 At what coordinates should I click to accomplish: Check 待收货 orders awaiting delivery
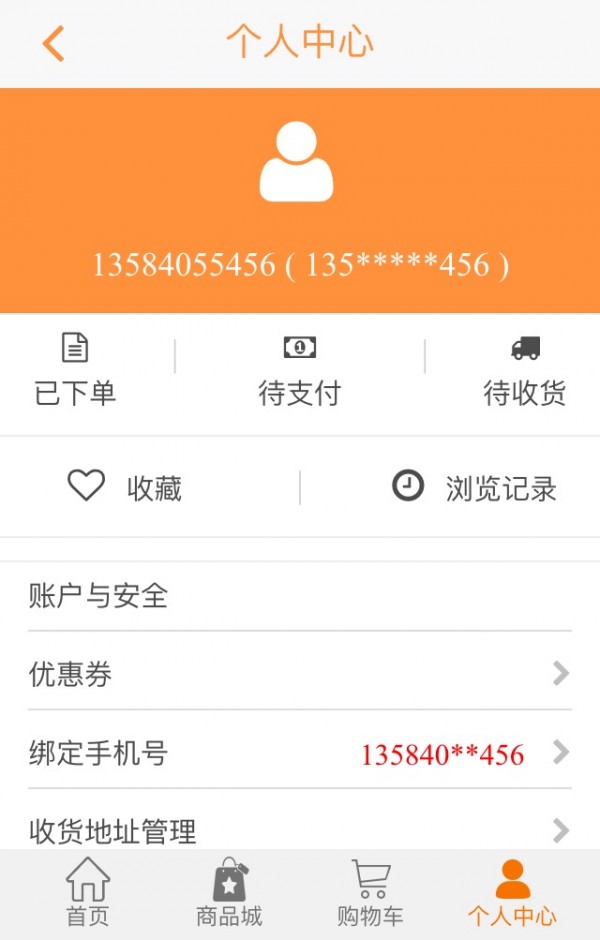(x=524, y=373)
